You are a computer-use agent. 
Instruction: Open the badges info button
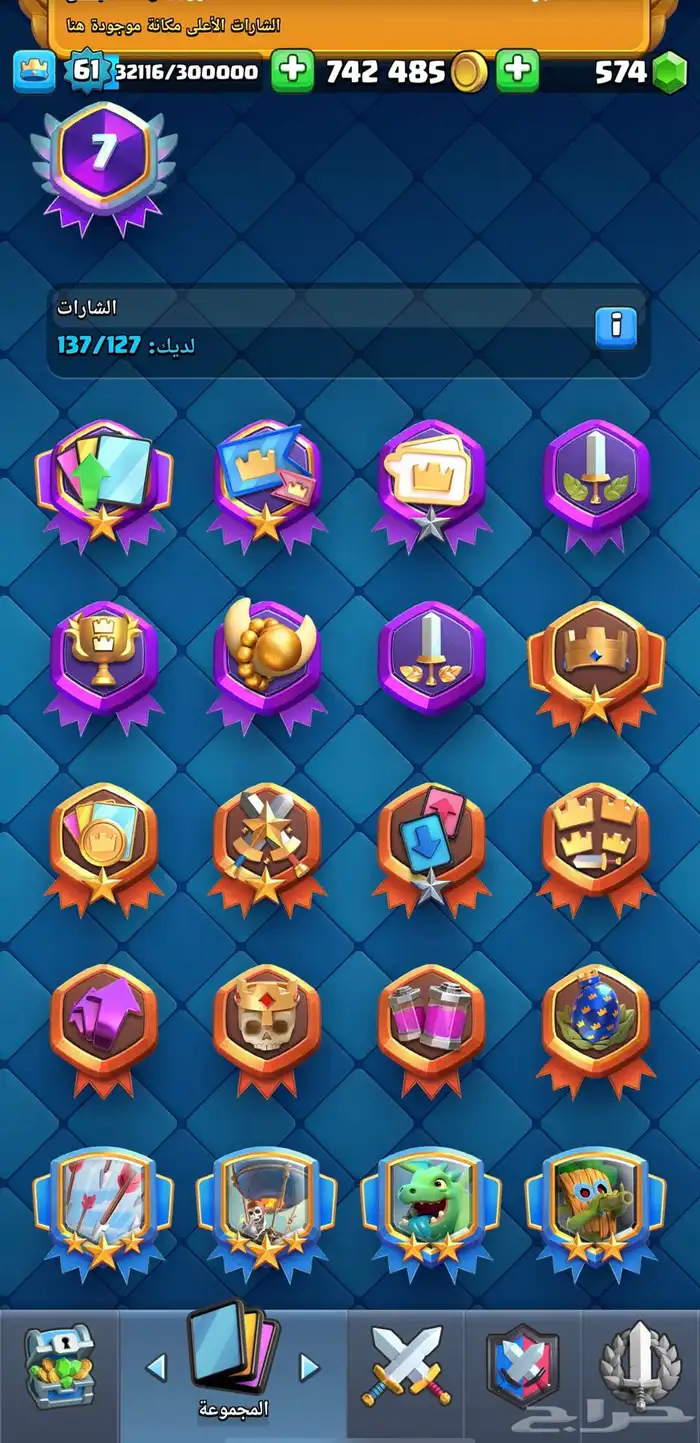(x=616, y=325)
